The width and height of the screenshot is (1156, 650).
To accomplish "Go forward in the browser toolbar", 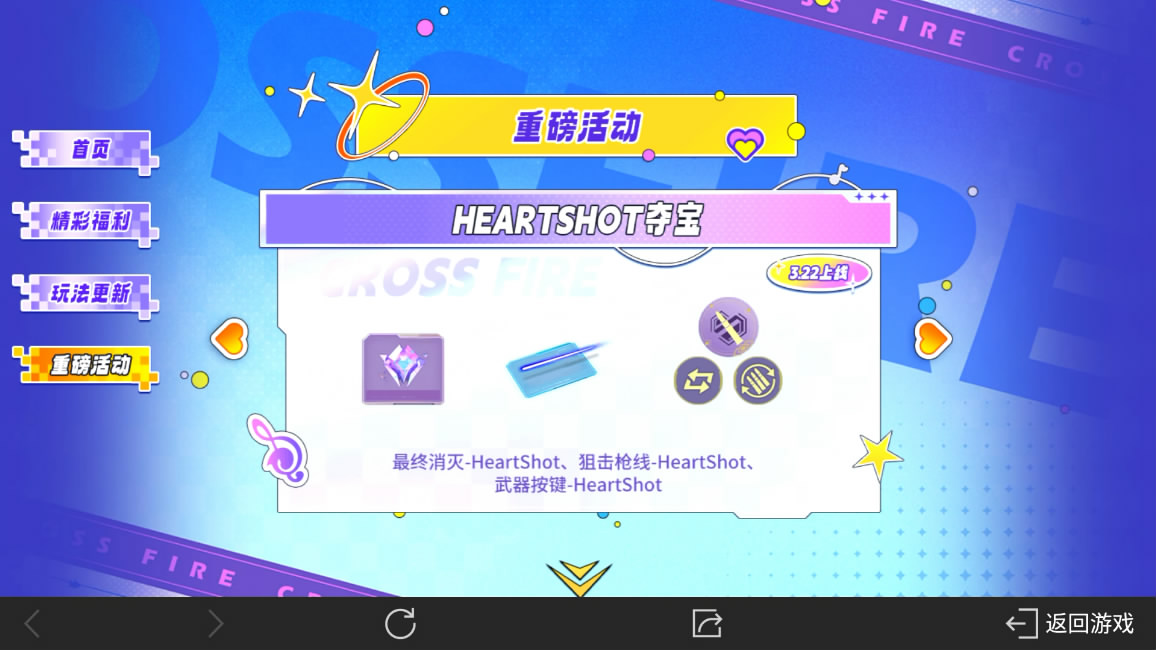I will click(x=215, y=624).
